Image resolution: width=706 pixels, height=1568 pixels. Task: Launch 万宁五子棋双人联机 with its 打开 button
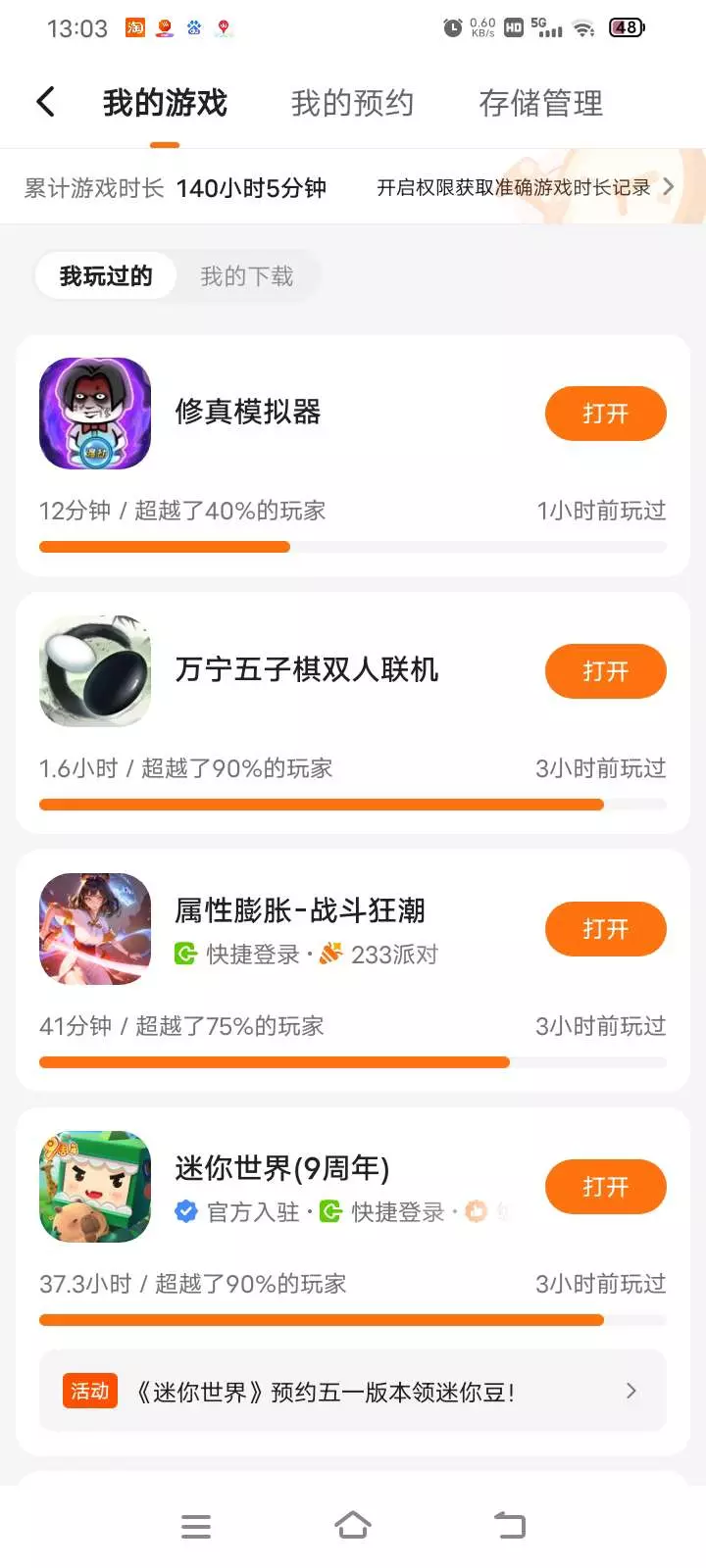[605, 671]
